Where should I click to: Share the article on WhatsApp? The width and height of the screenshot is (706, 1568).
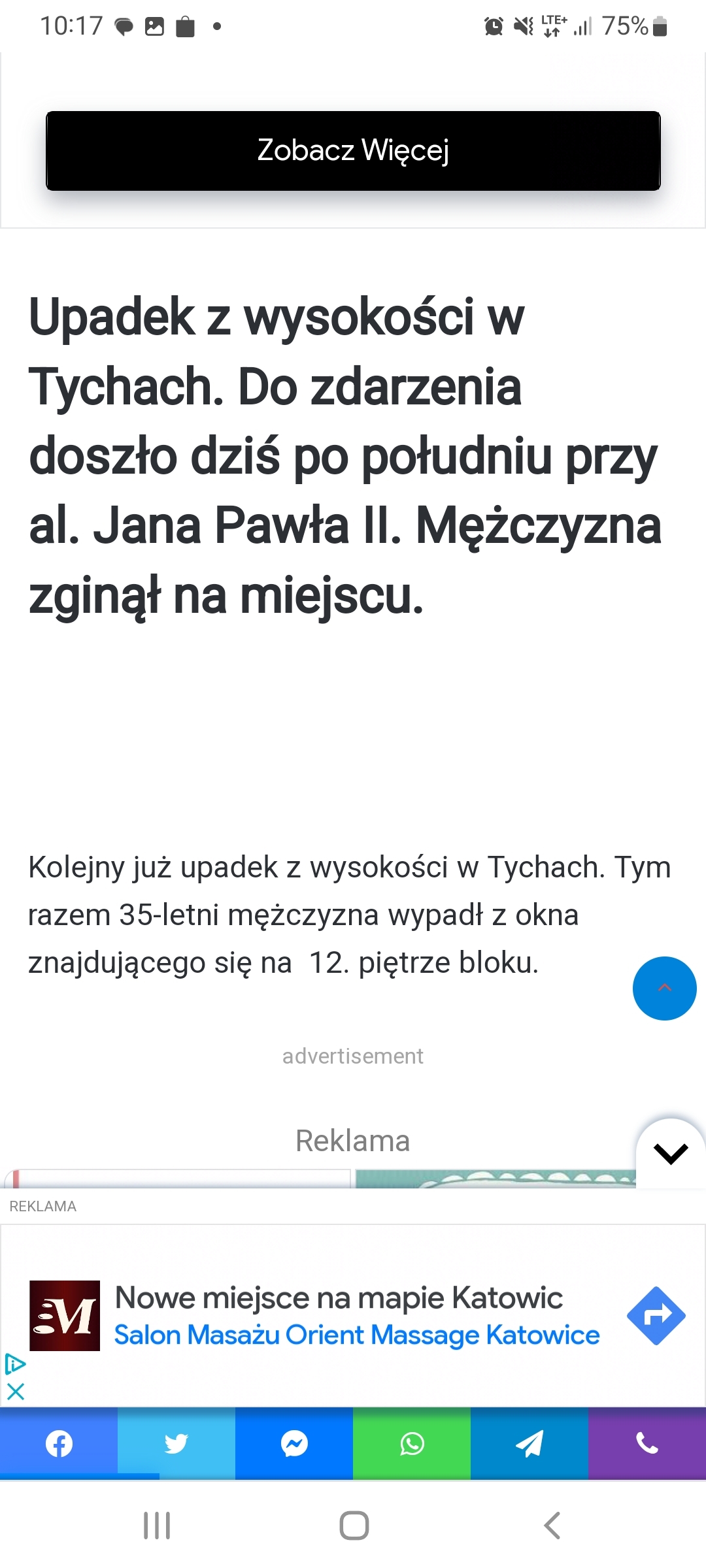tap(412, 1444)
